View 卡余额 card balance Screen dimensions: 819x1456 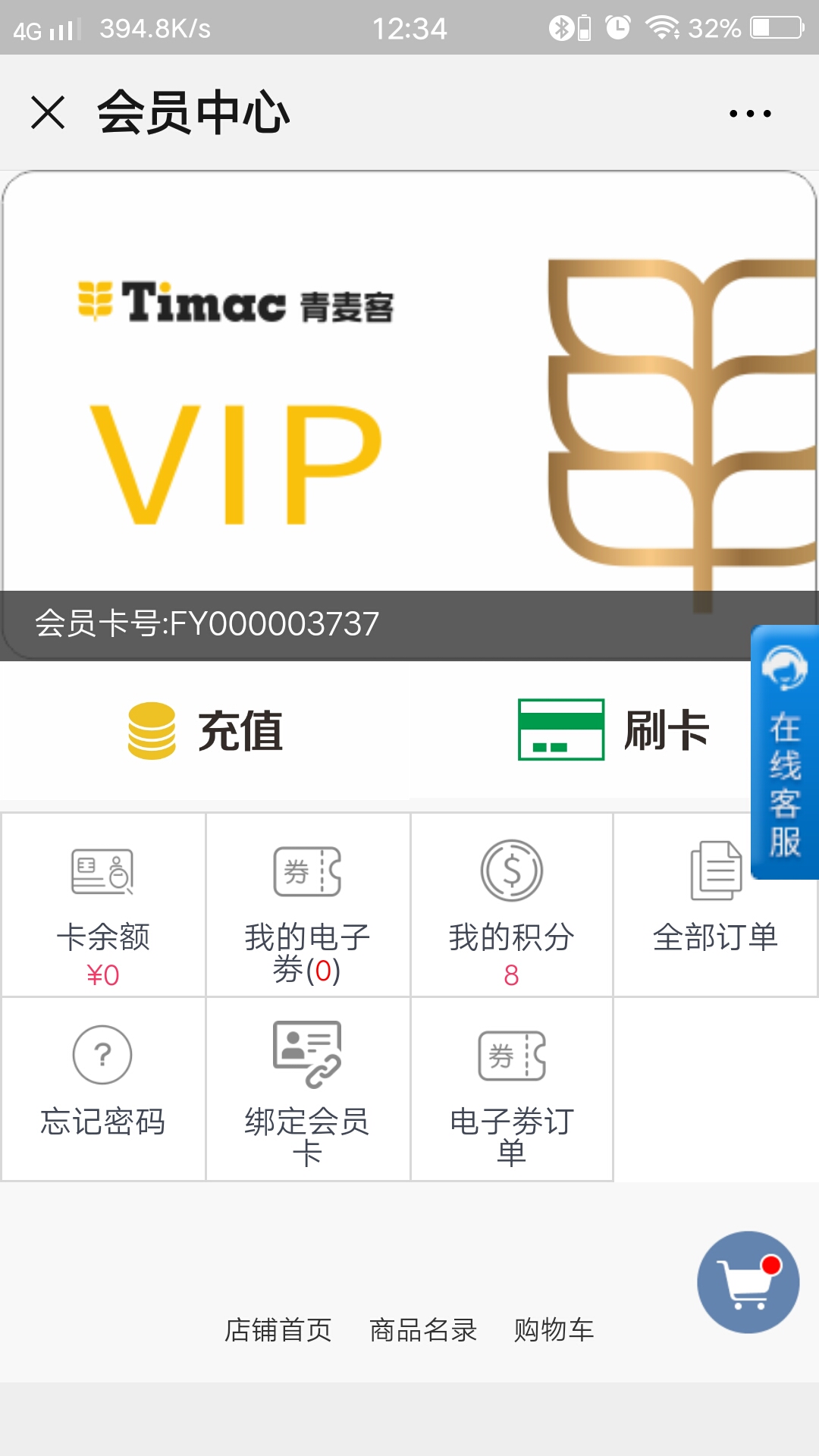[103, 905]
